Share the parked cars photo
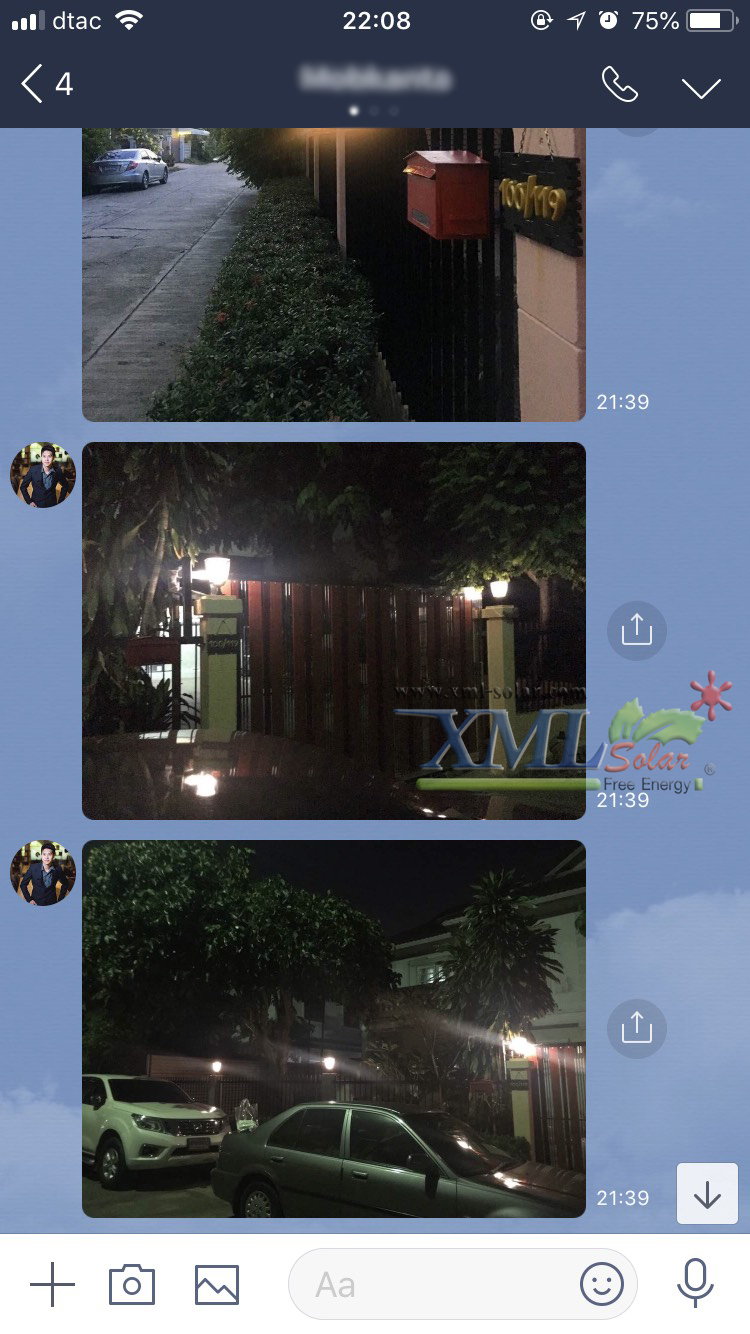This screenshot has height=1334, width=750. point(636,1028)
